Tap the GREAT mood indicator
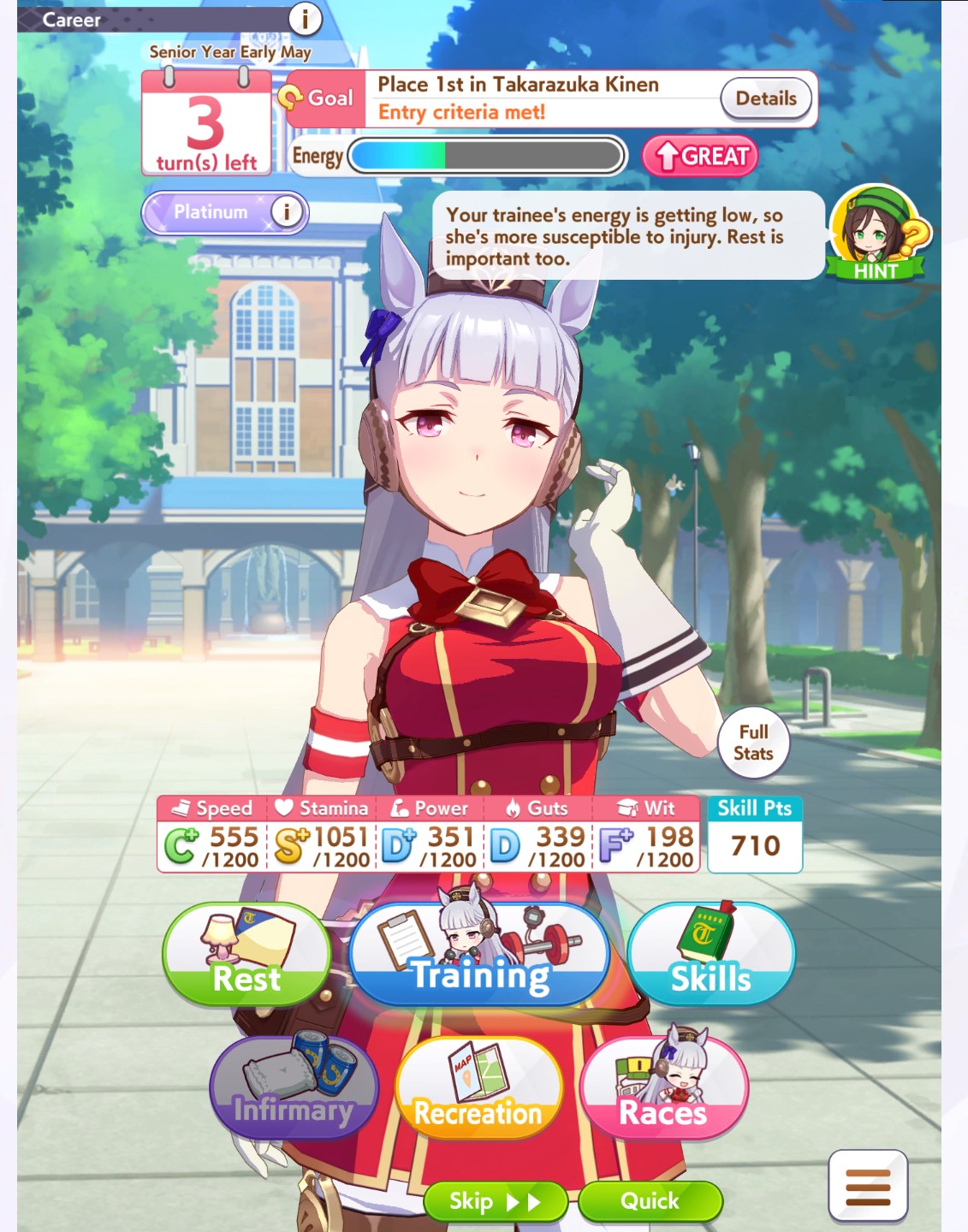 [x=700, y=157]
